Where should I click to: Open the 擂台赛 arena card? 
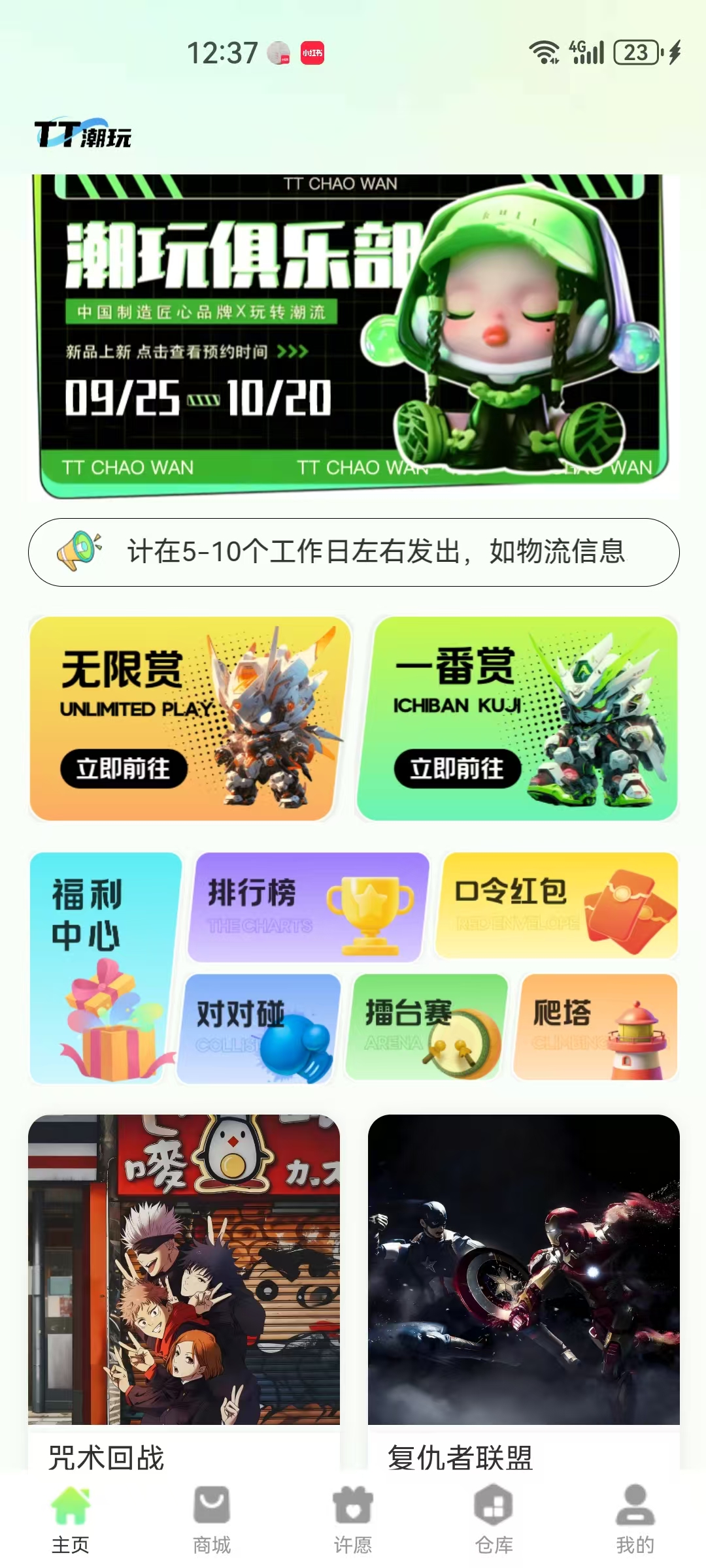(x=428, y=1027)
